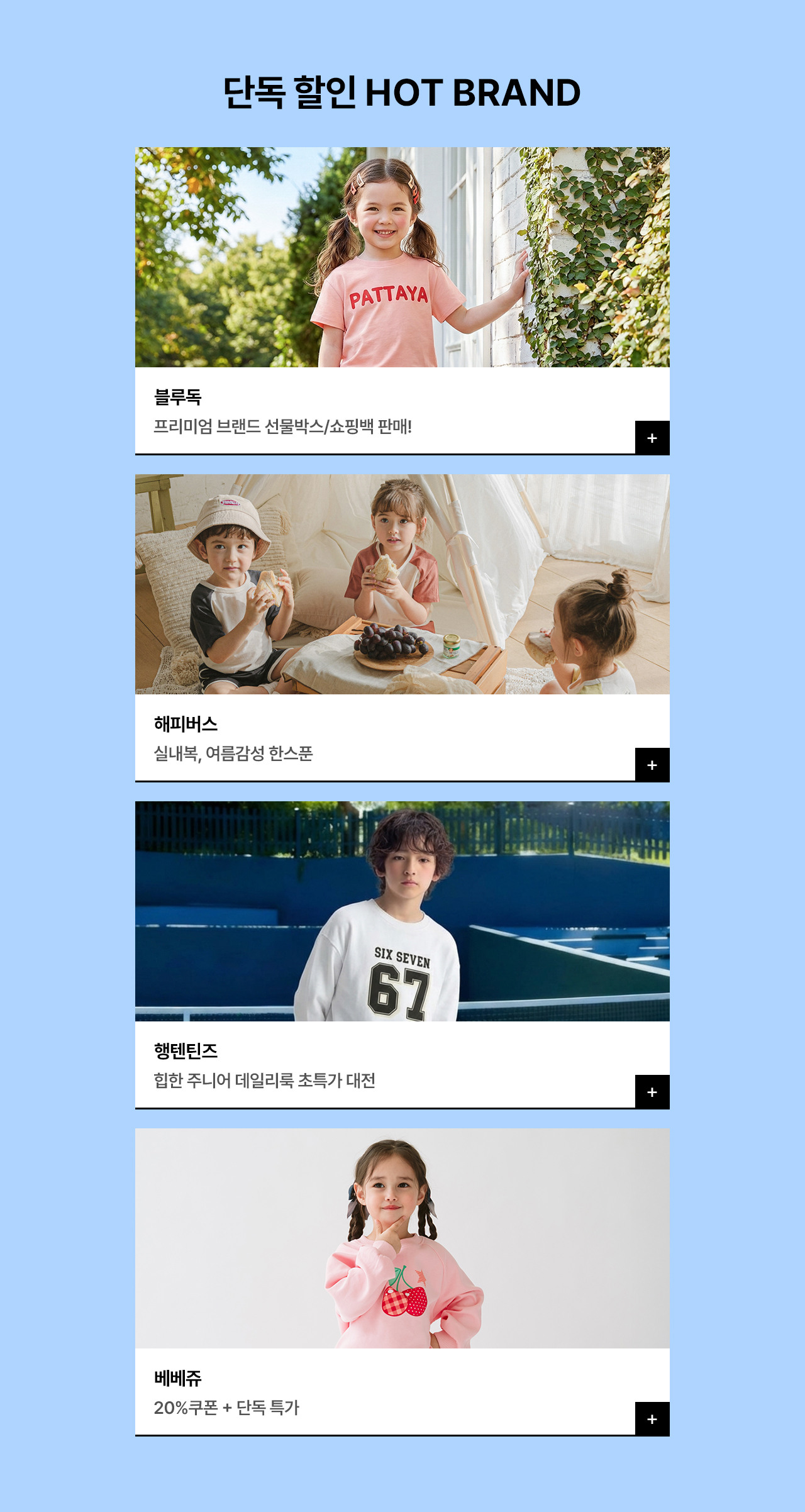Viewport: 805px width, 1512px height.
Task: Open 베베쥬 deals via plus button
Action: (x=652, y=1419)
